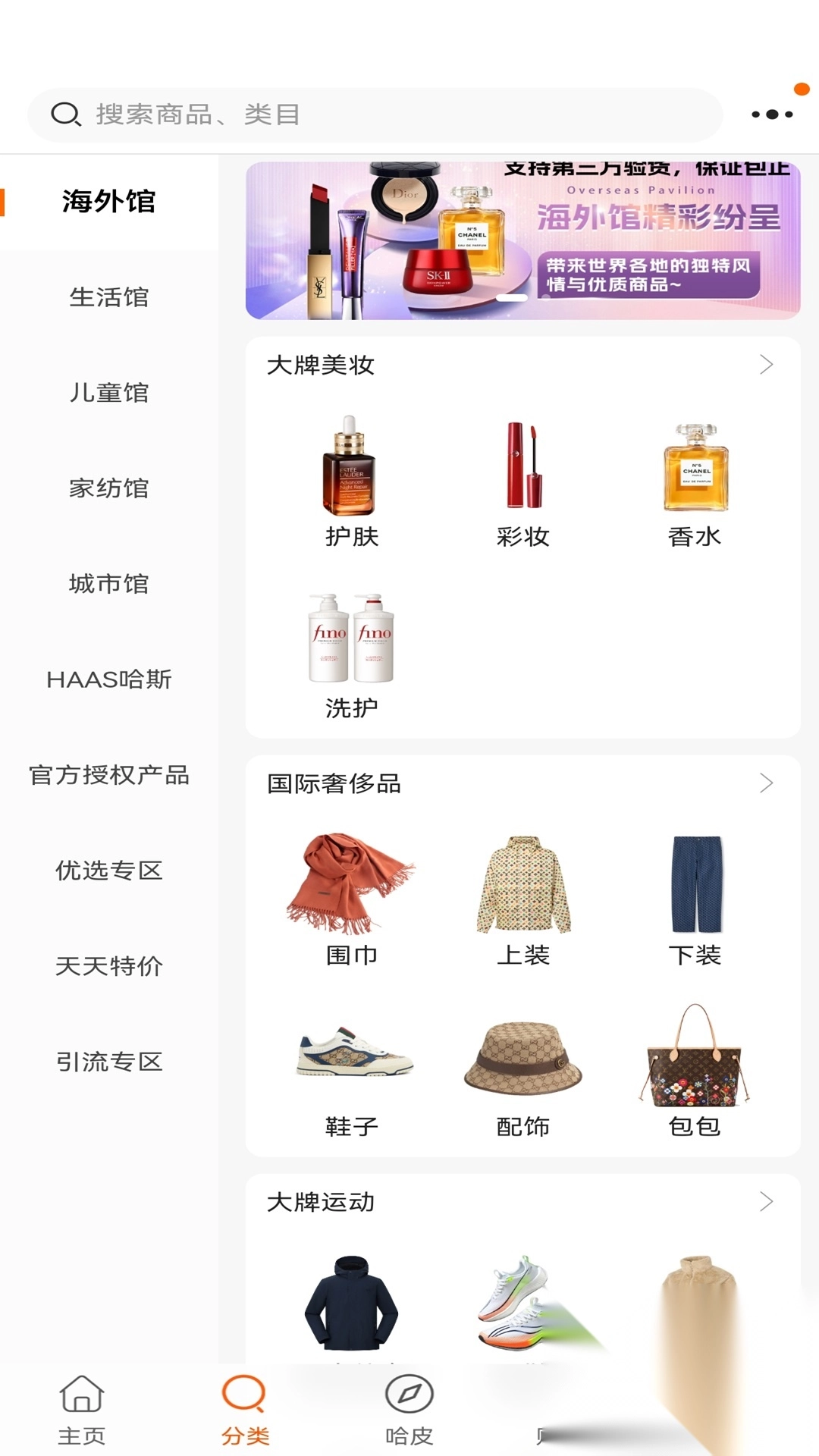Switch to 城市馆 in the sidebar
This screenshot has width=819, height=1456.
109,584
